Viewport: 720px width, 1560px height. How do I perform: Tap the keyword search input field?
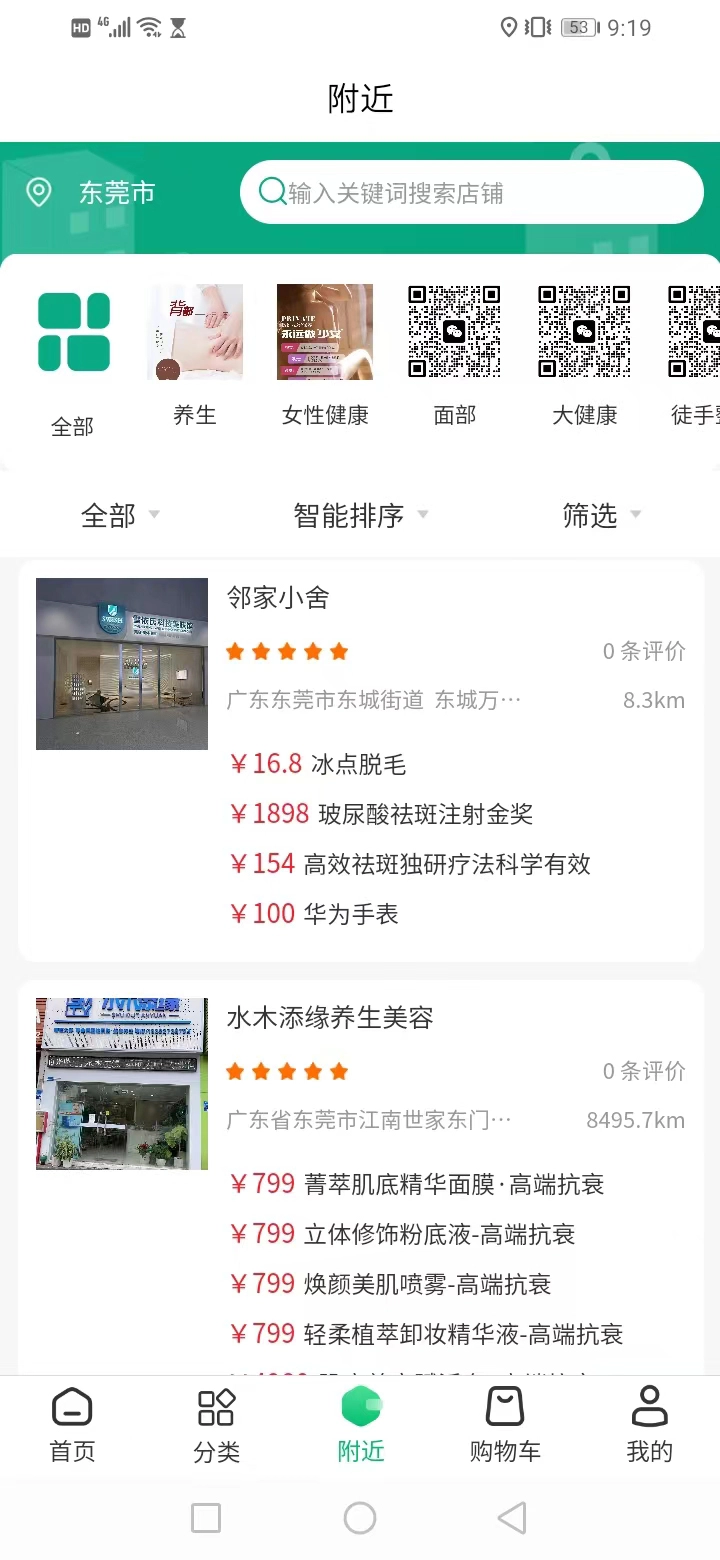(470, 192)
